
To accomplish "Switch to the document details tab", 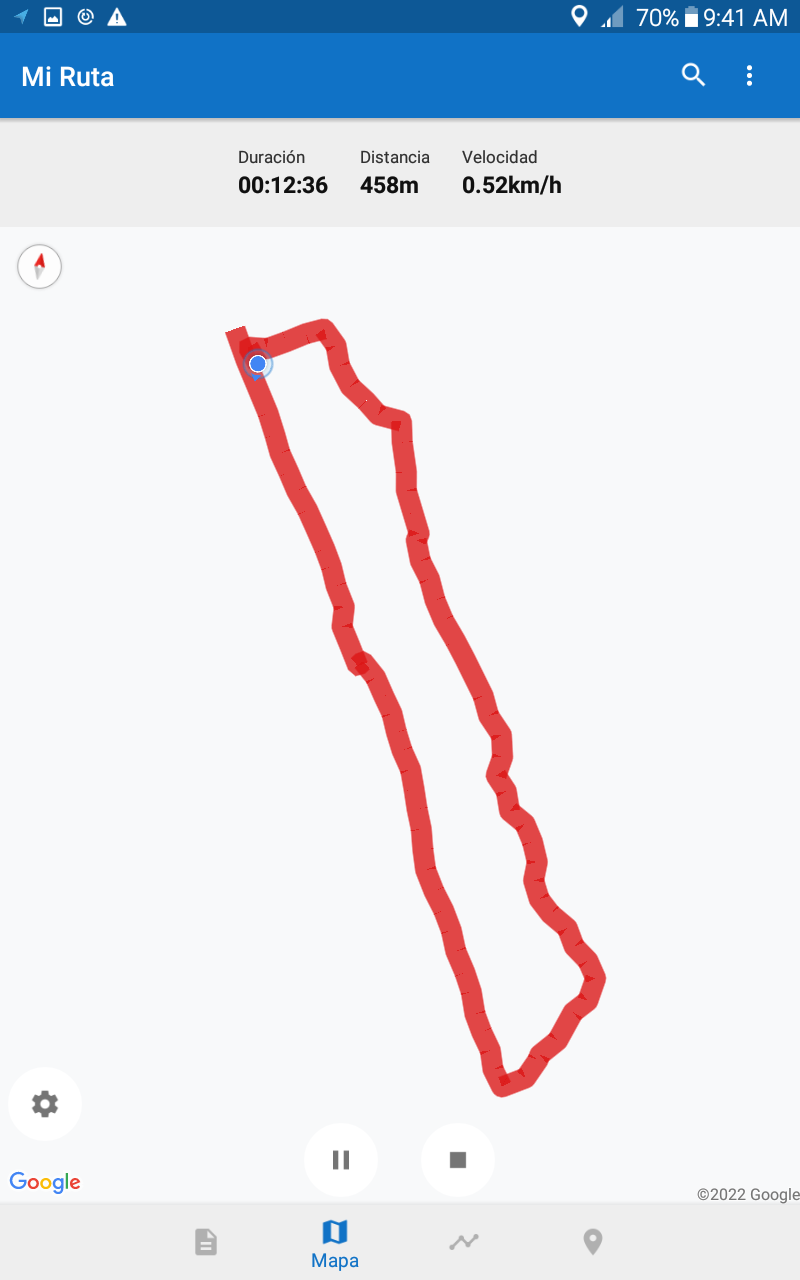I will coord(206,1242).
